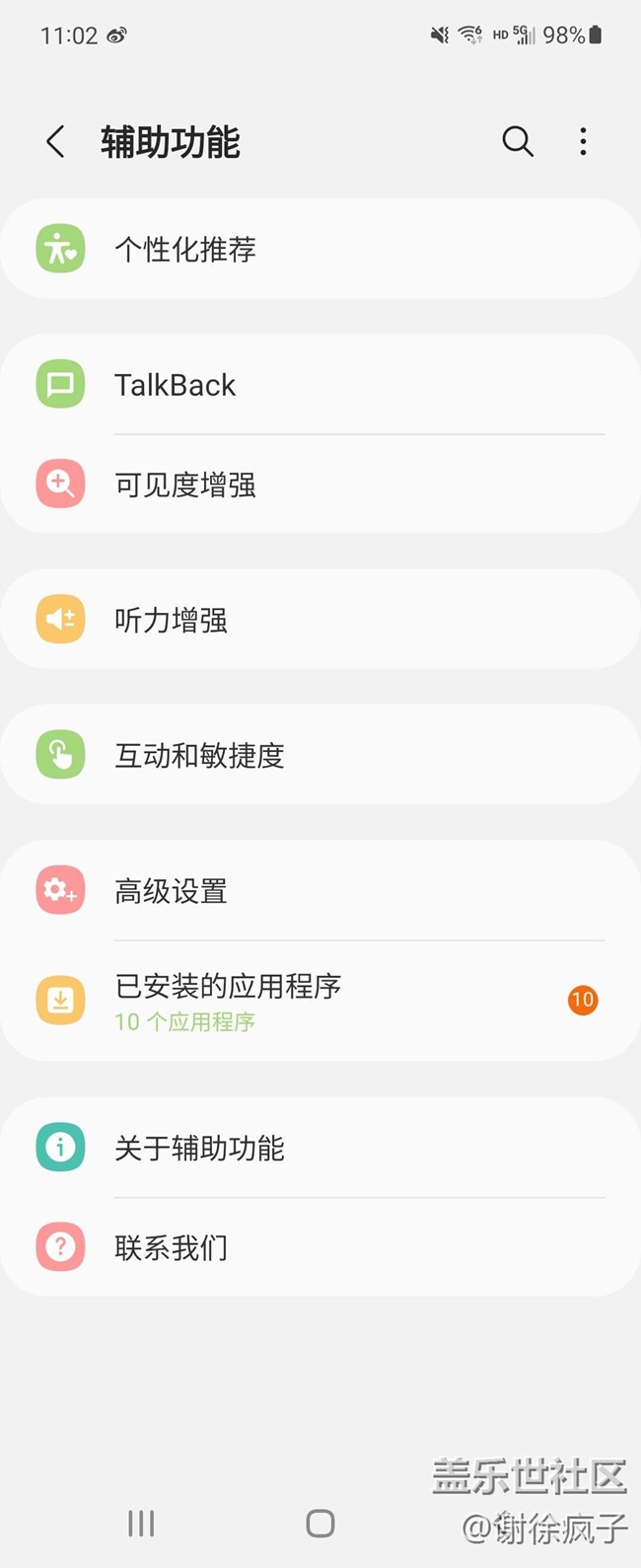The width and height of the screenshot is (641, 1568).
Task: Select 互动和敏捷度
Action: (x=320, y=755)
